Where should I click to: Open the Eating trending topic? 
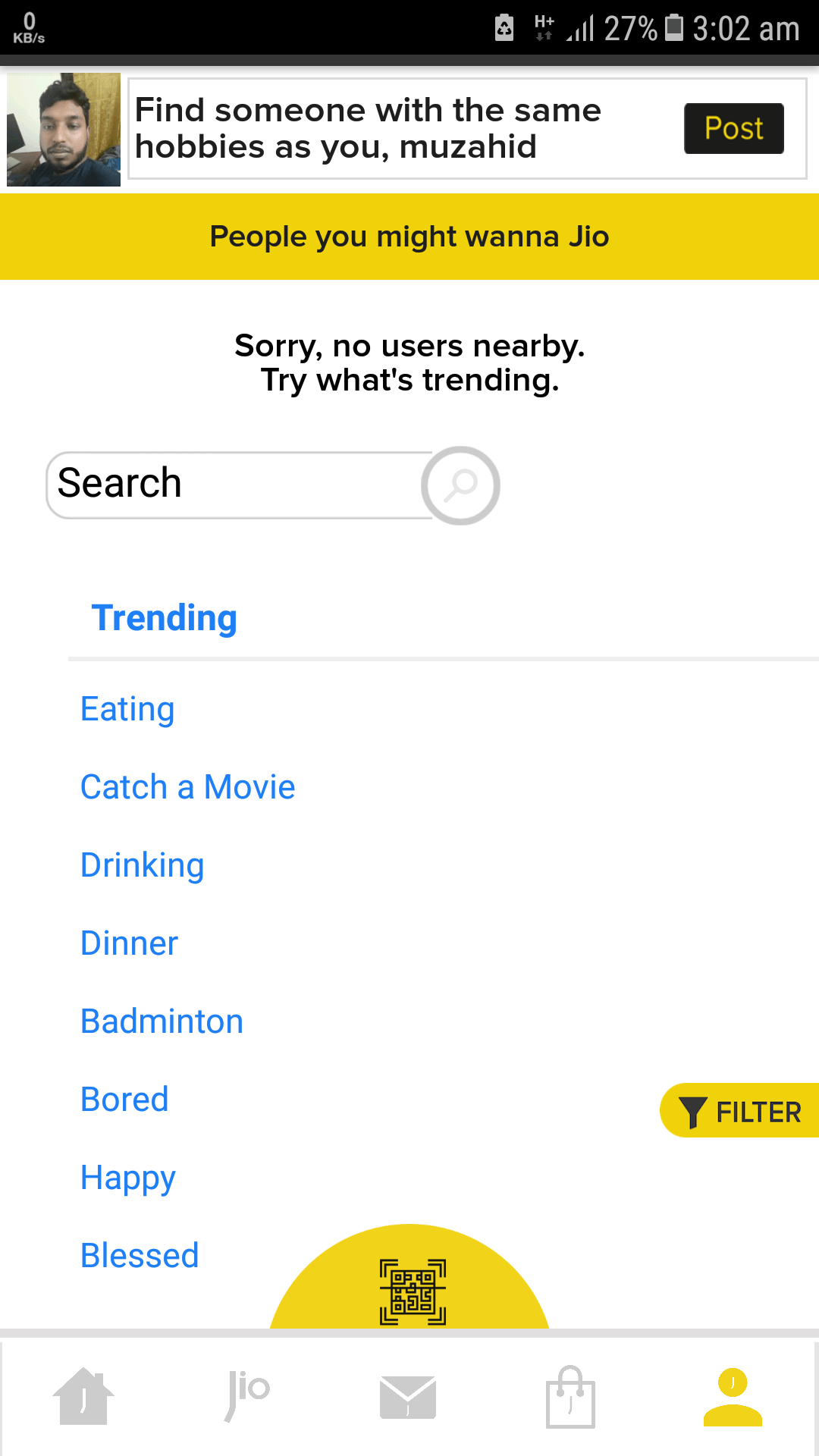point(127,710)
